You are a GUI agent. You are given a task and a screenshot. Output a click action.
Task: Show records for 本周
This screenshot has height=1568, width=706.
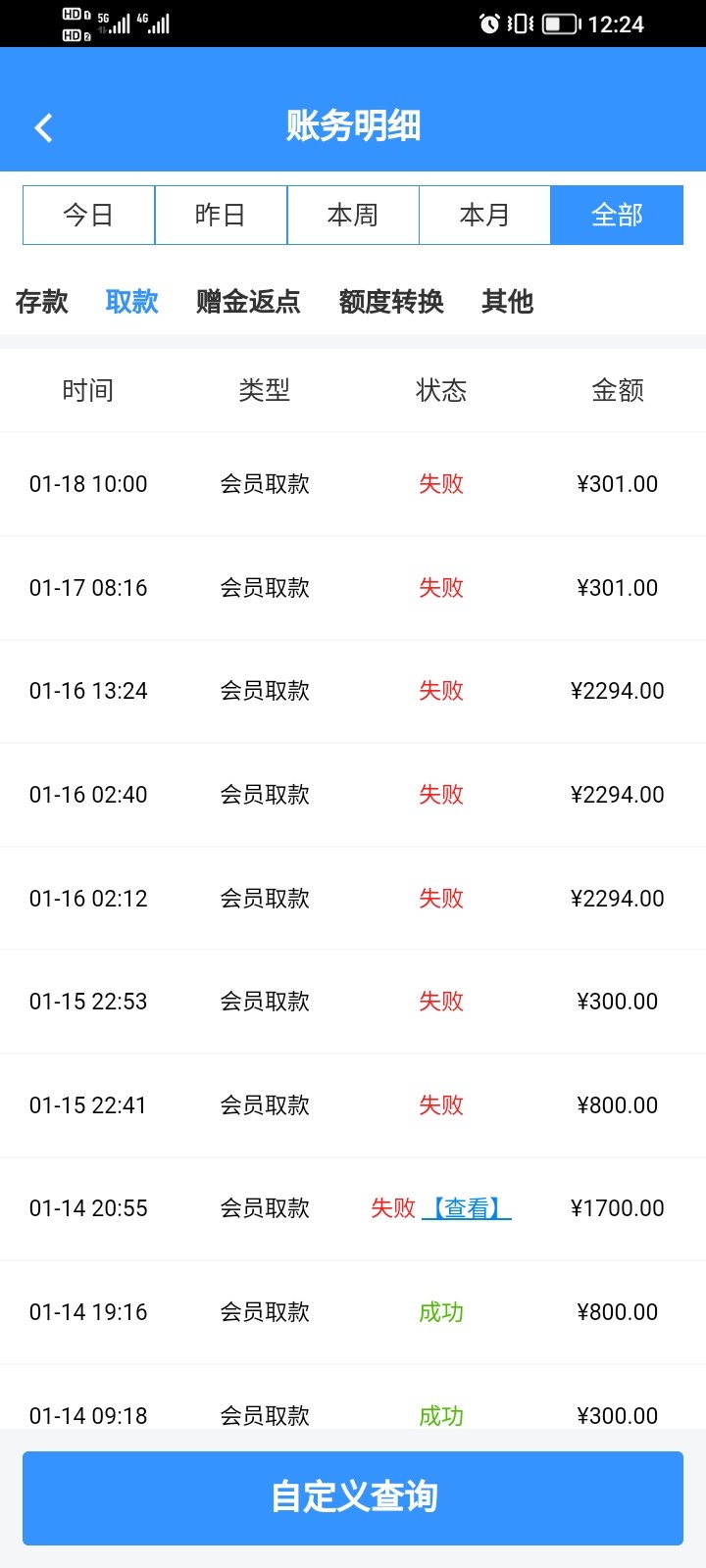click(353, 215)
